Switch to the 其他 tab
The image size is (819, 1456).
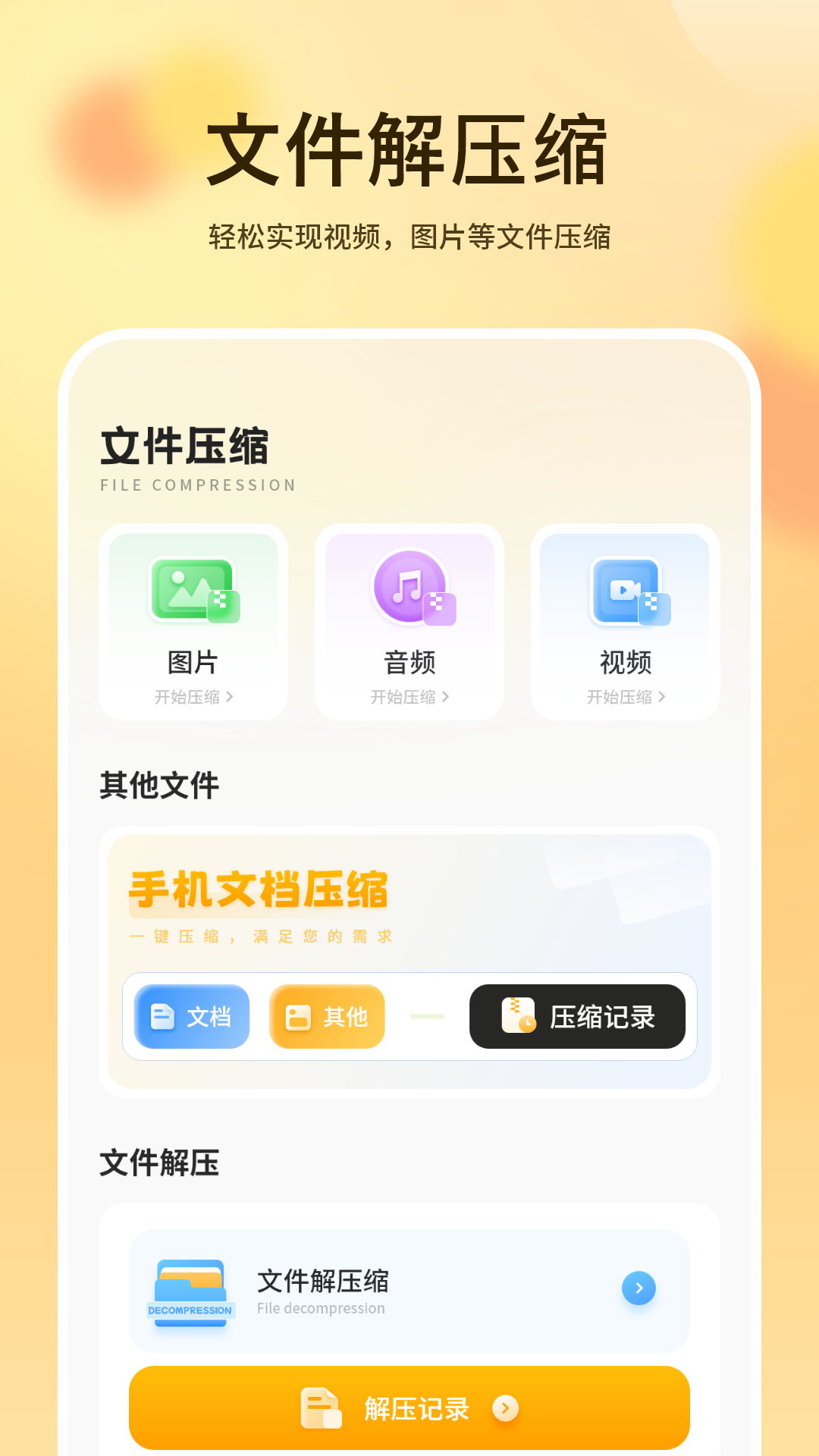[x=326, y=1016]
